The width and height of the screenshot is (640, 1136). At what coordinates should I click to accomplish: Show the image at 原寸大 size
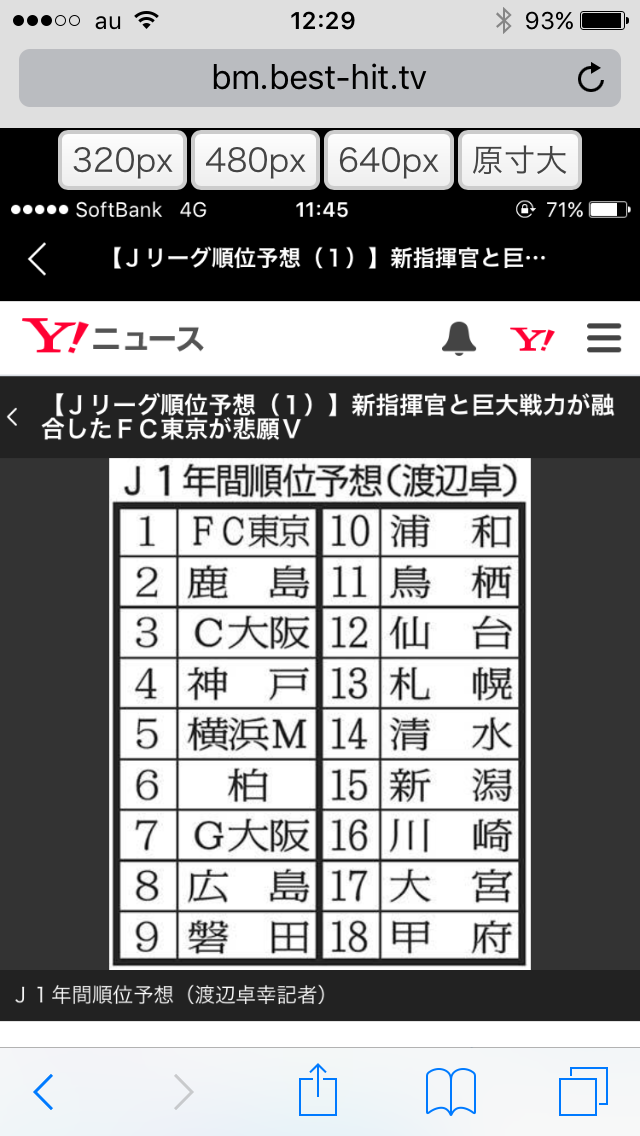pyautogui.click(x=519, y=160)
